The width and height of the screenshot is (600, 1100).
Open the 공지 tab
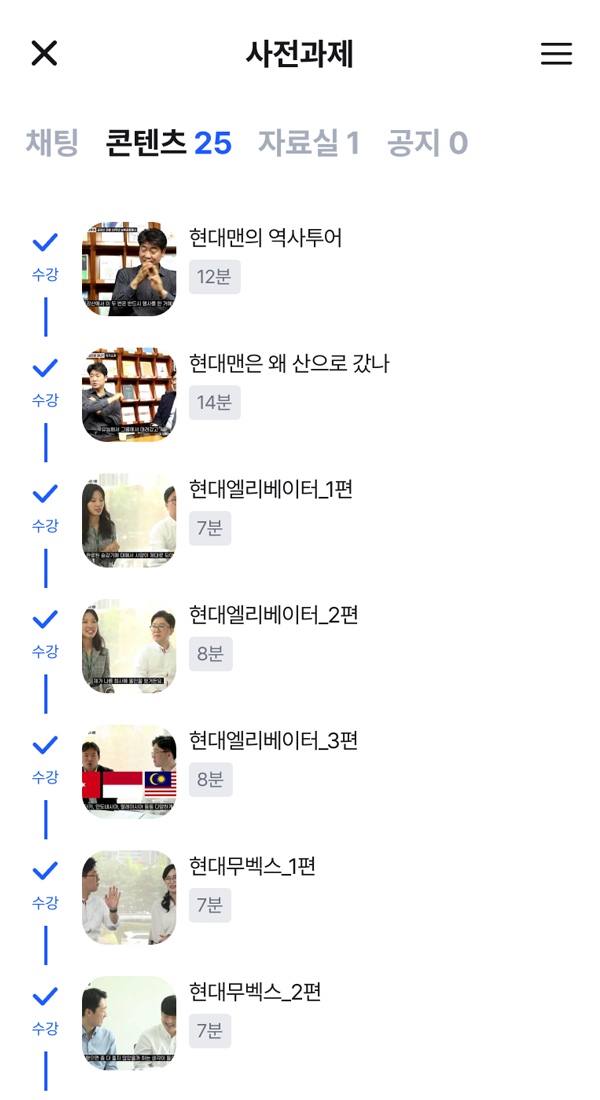pos(427,143)
